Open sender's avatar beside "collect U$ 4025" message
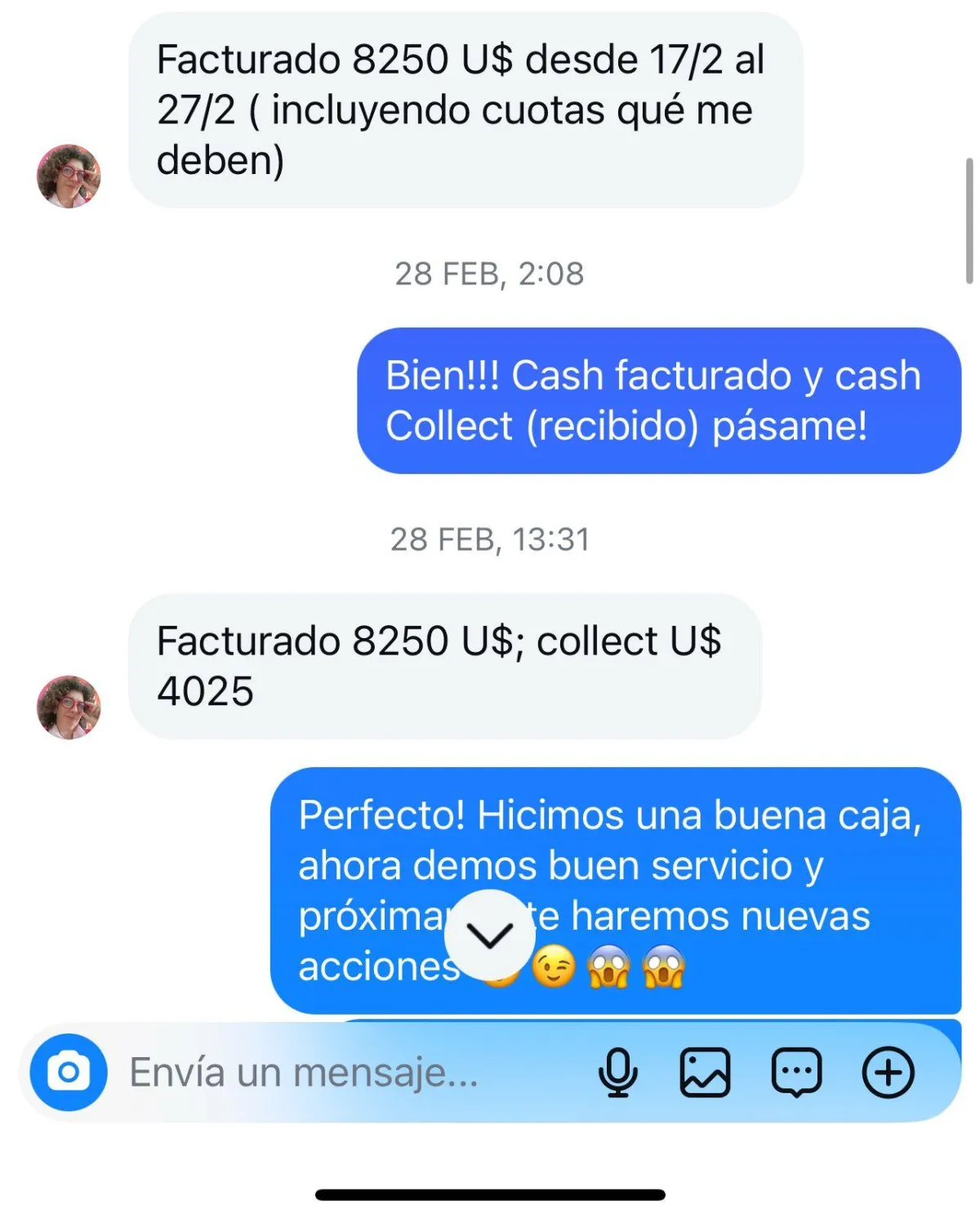The image size is (980, 1219). pos(69,707)
